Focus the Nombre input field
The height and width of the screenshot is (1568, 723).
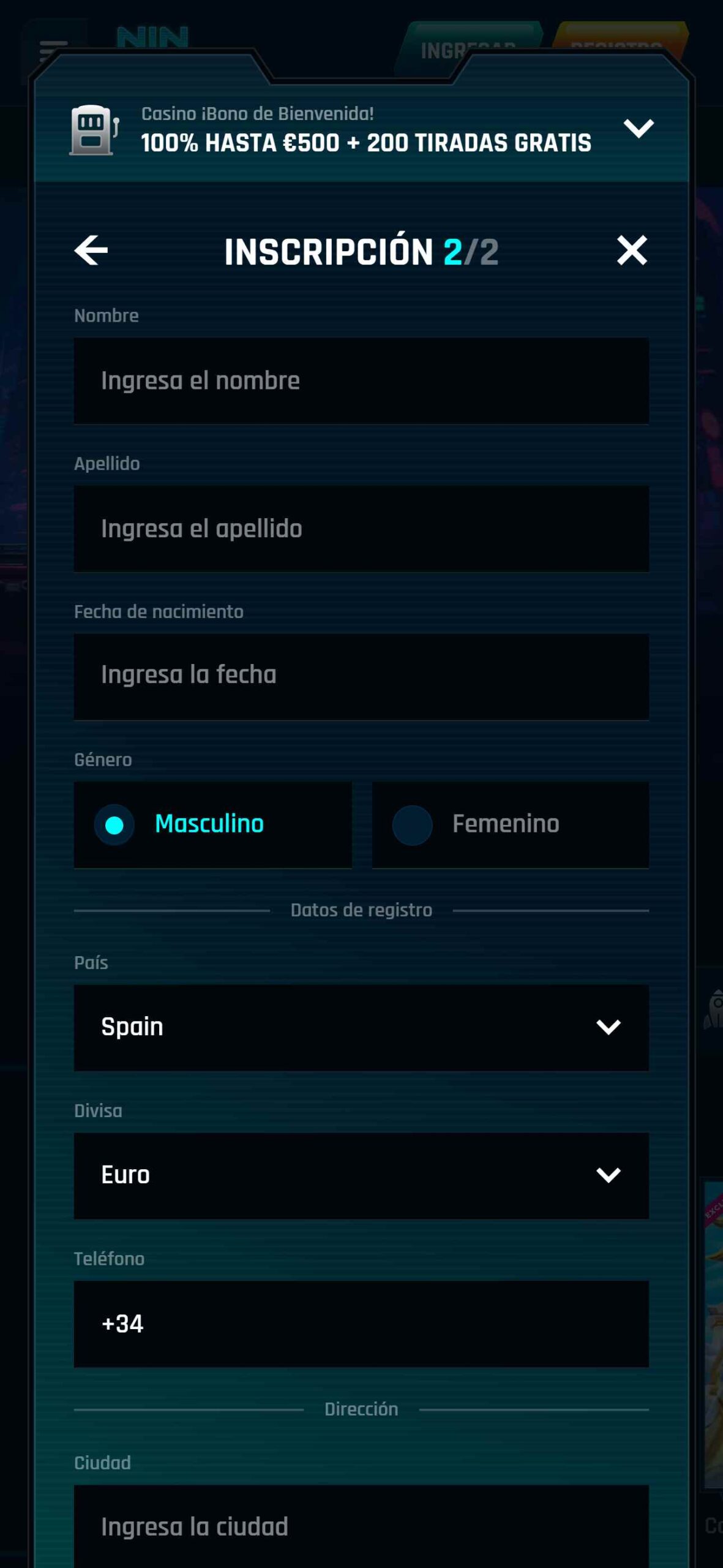[361, 381]
